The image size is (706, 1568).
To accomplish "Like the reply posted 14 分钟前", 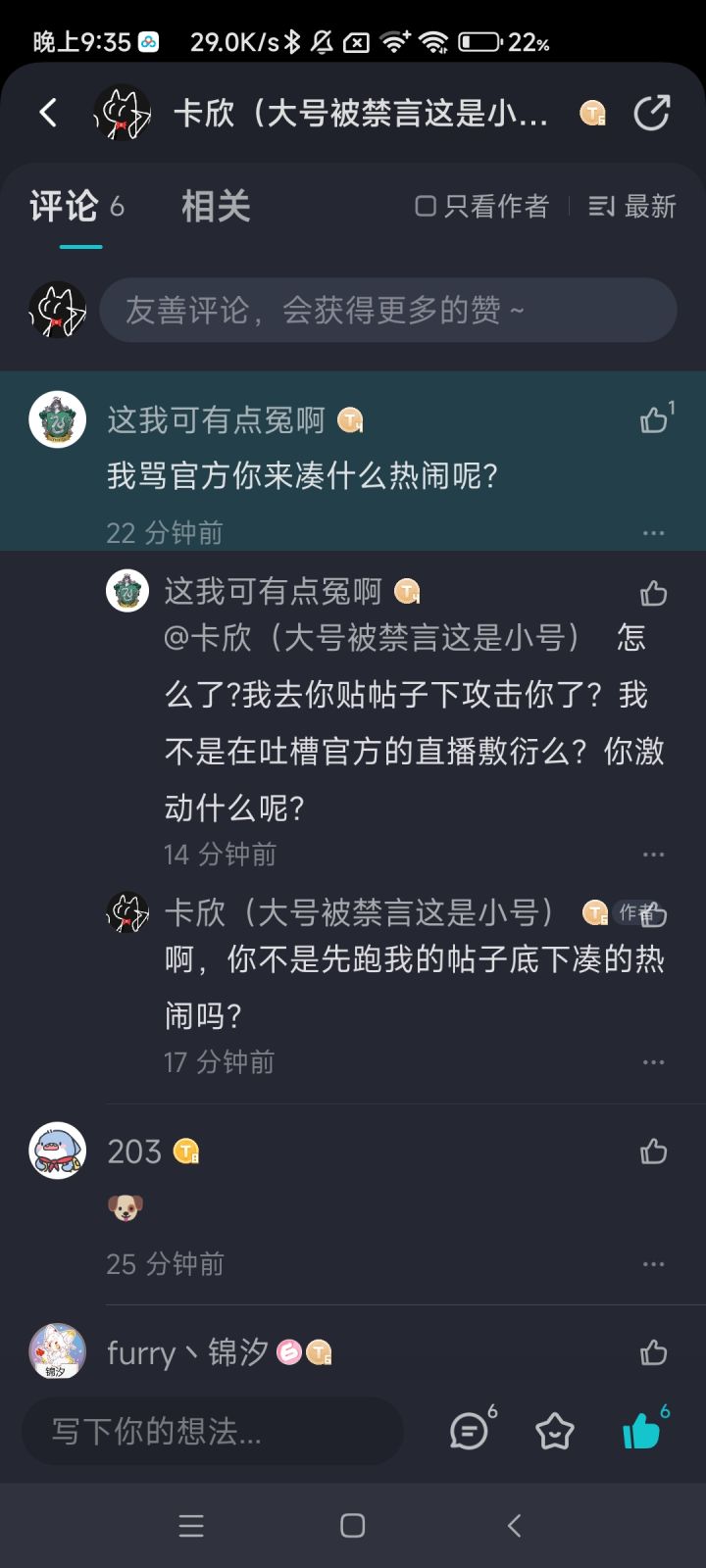I will [653, 593].
